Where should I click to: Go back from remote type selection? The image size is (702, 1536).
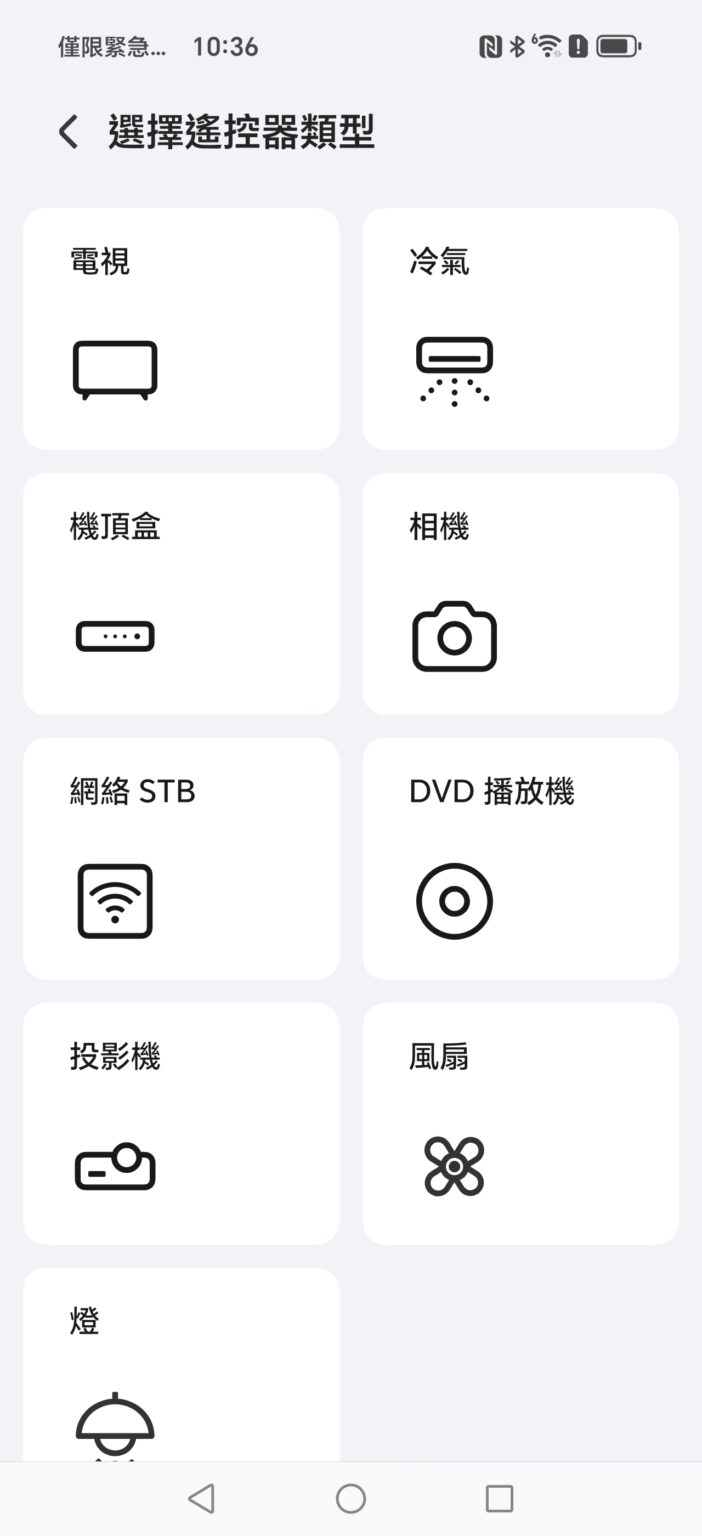68,132
